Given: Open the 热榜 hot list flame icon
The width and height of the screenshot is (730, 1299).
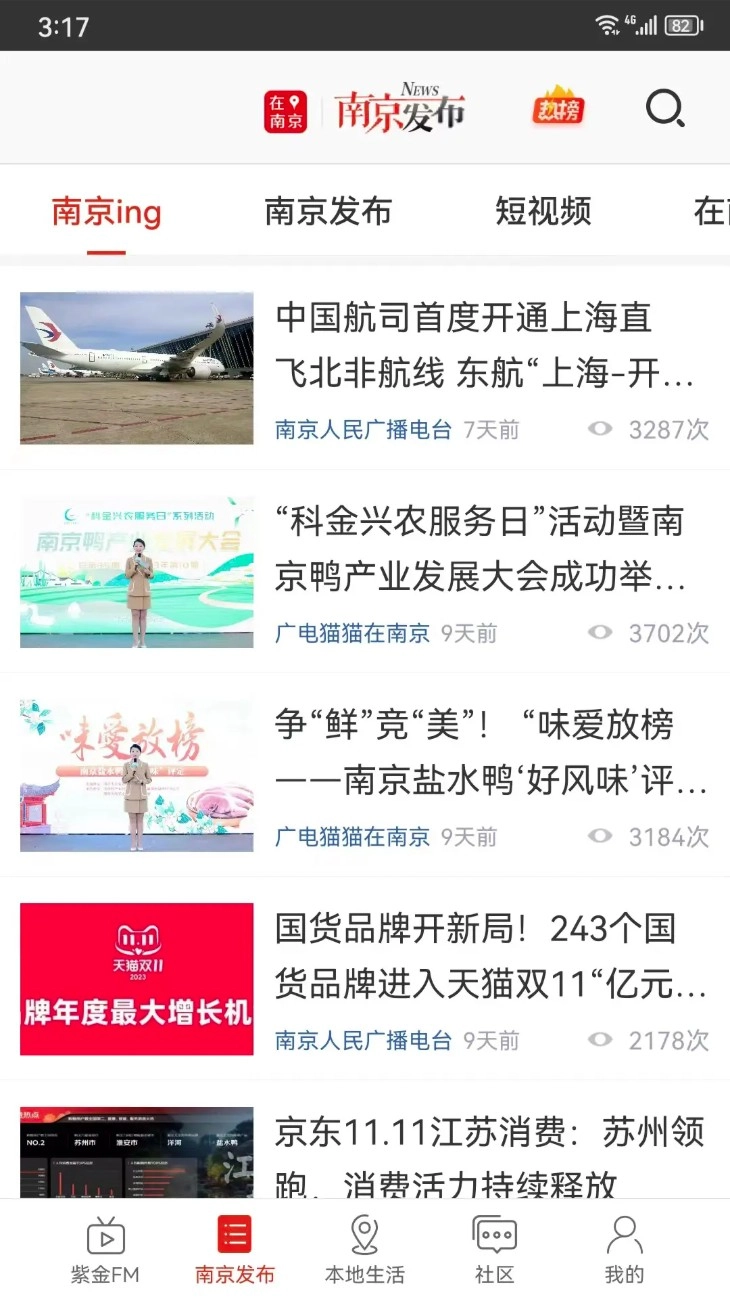Looking at the screenshot, I should point(556,108).
